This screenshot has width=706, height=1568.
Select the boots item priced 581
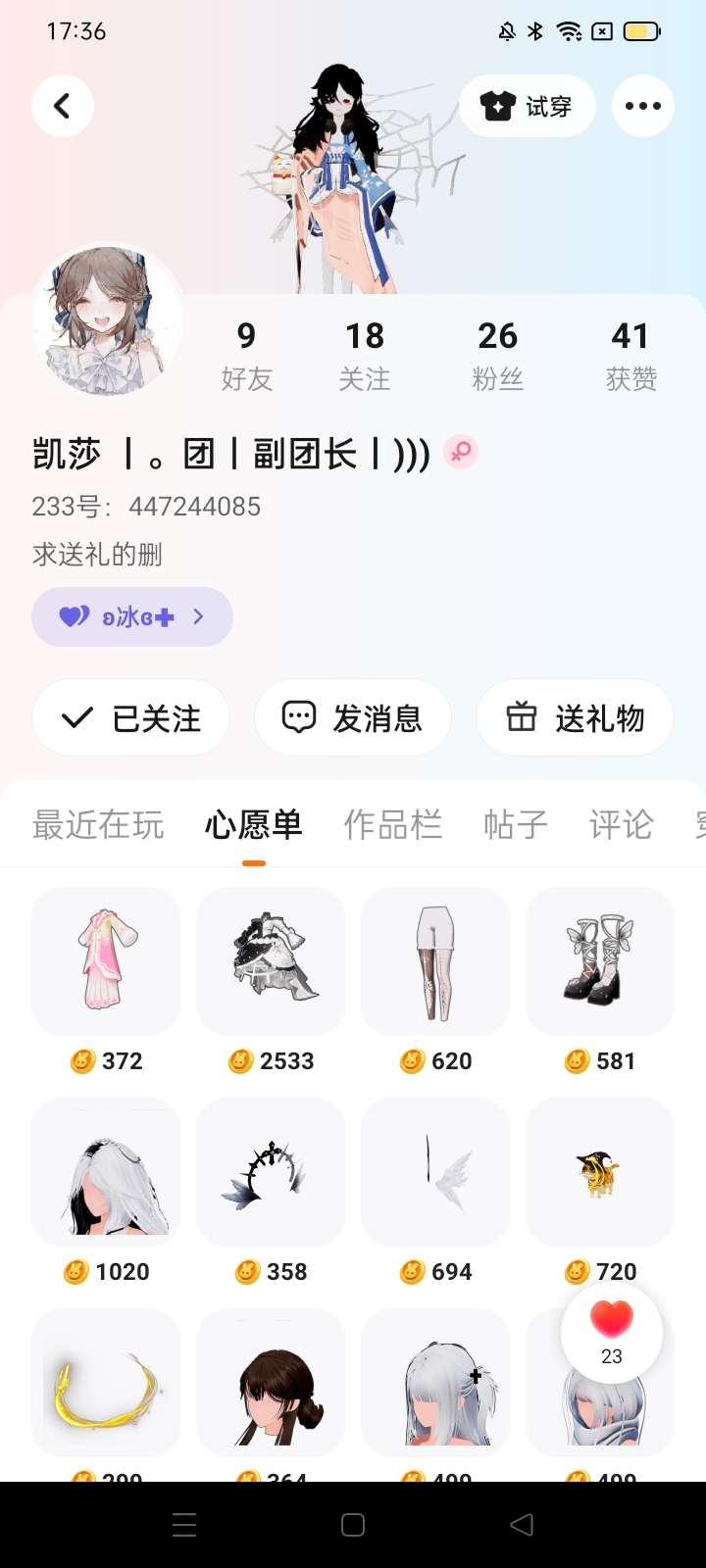[x=600, y=960]
